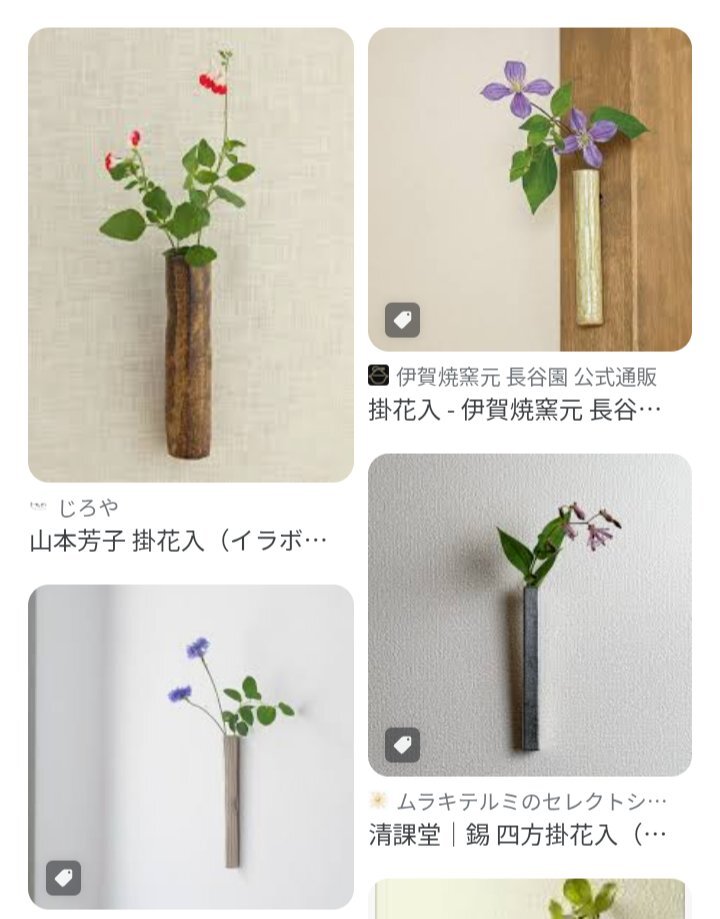Open the 清課堂｜錫 四方掛花入 title link
Image resolution: width=720 pixels, height=919 pixels.
517,835
